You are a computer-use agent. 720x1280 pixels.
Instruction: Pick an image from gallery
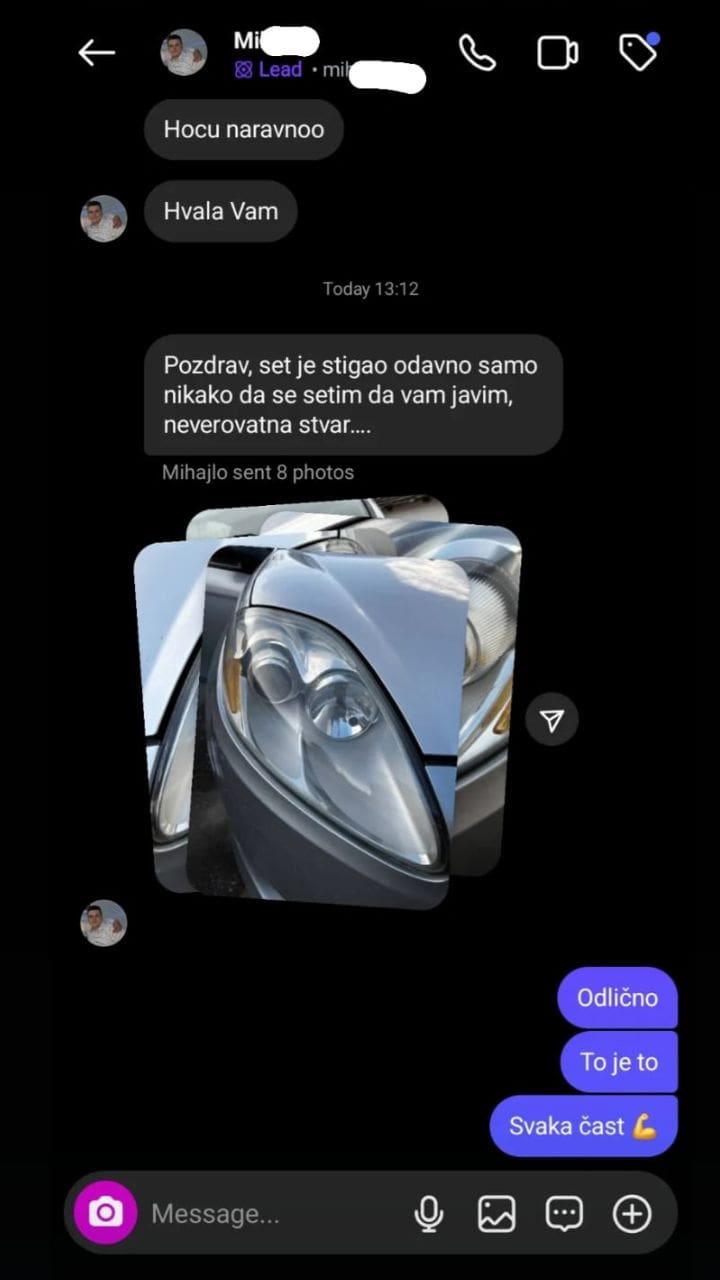coord(496,1214)
